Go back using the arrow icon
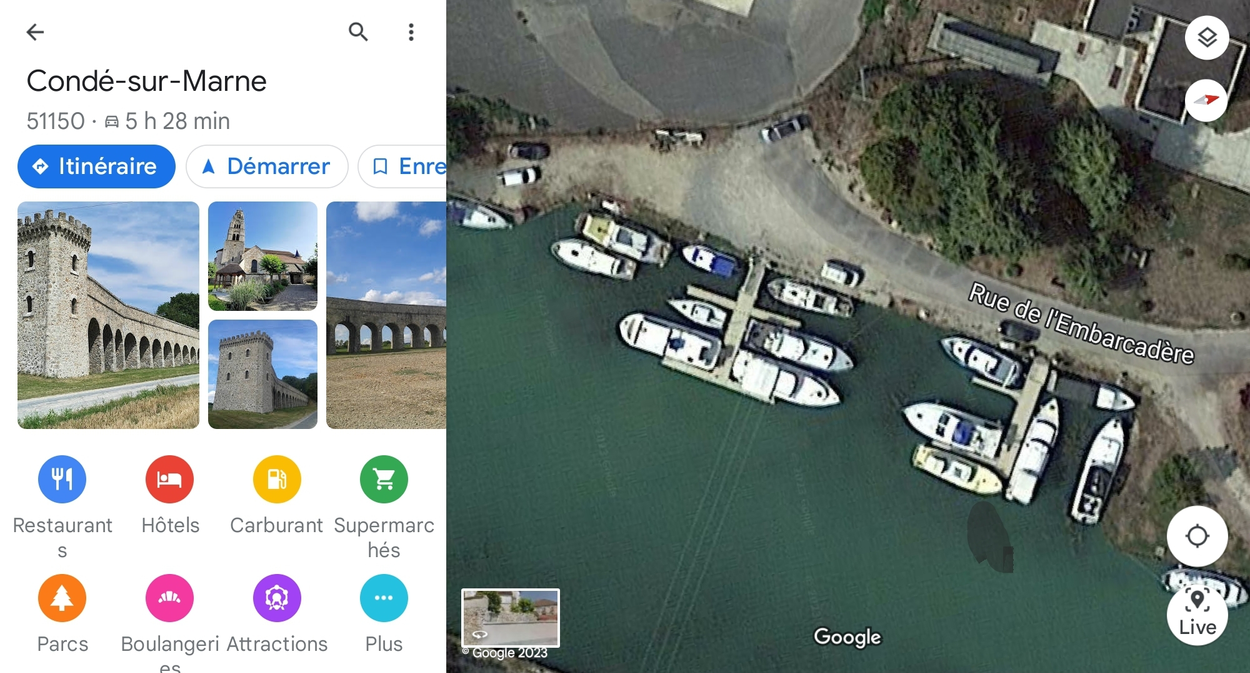The image size is (1250, 673). (x=35, y=32)
